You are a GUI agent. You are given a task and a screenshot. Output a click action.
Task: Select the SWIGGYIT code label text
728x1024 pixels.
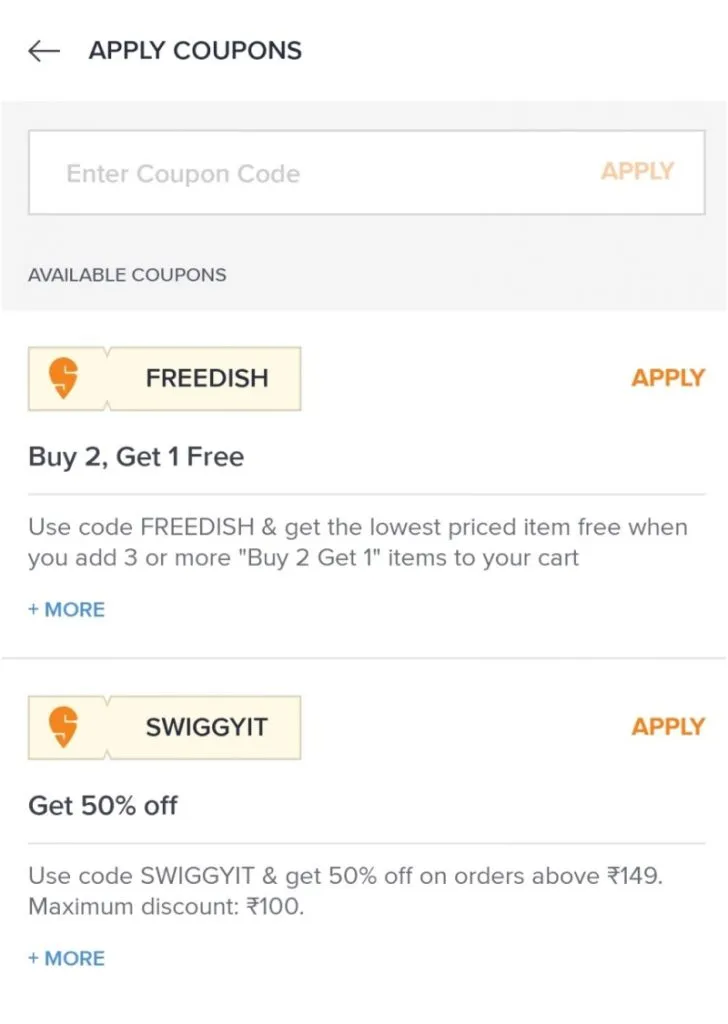[207, 727]
